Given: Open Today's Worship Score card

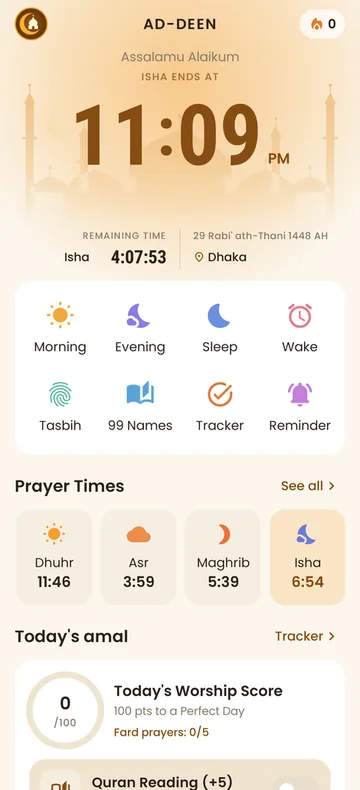Looking at the screenshot, I should tap(180, 710).
